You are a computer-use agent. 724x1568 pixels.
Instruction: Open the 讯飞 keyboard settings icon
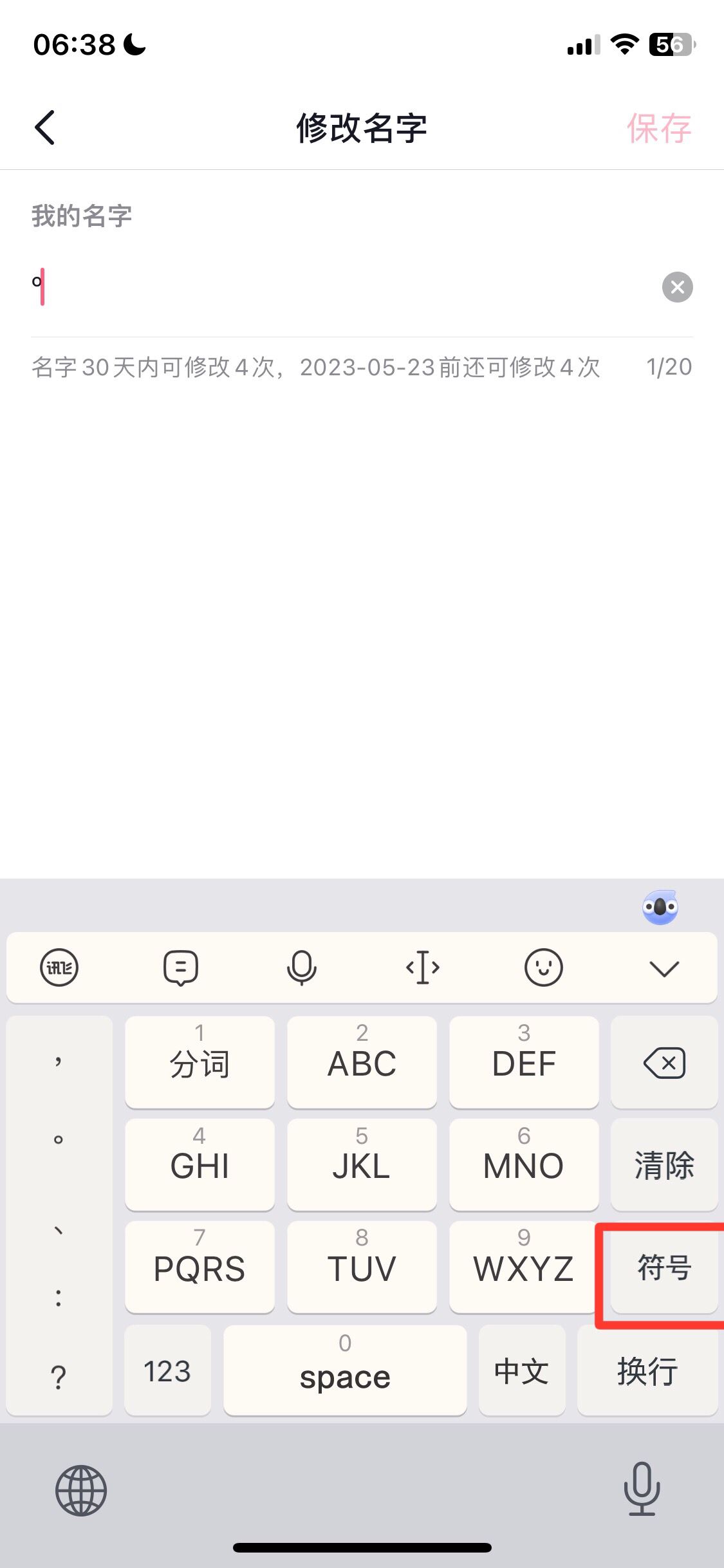59,967
